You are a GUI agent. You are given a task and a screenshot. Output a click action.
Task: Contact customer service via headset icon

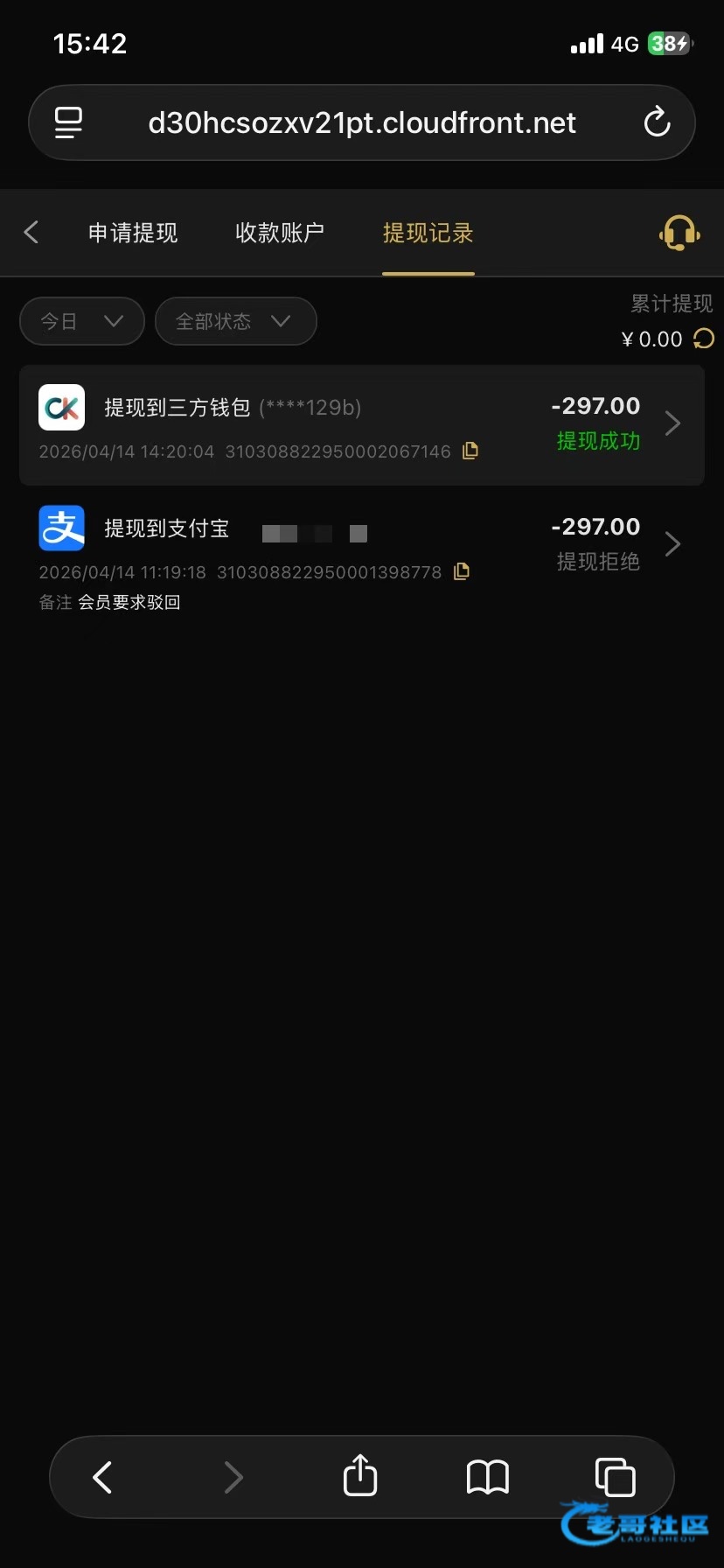(679, 233)
